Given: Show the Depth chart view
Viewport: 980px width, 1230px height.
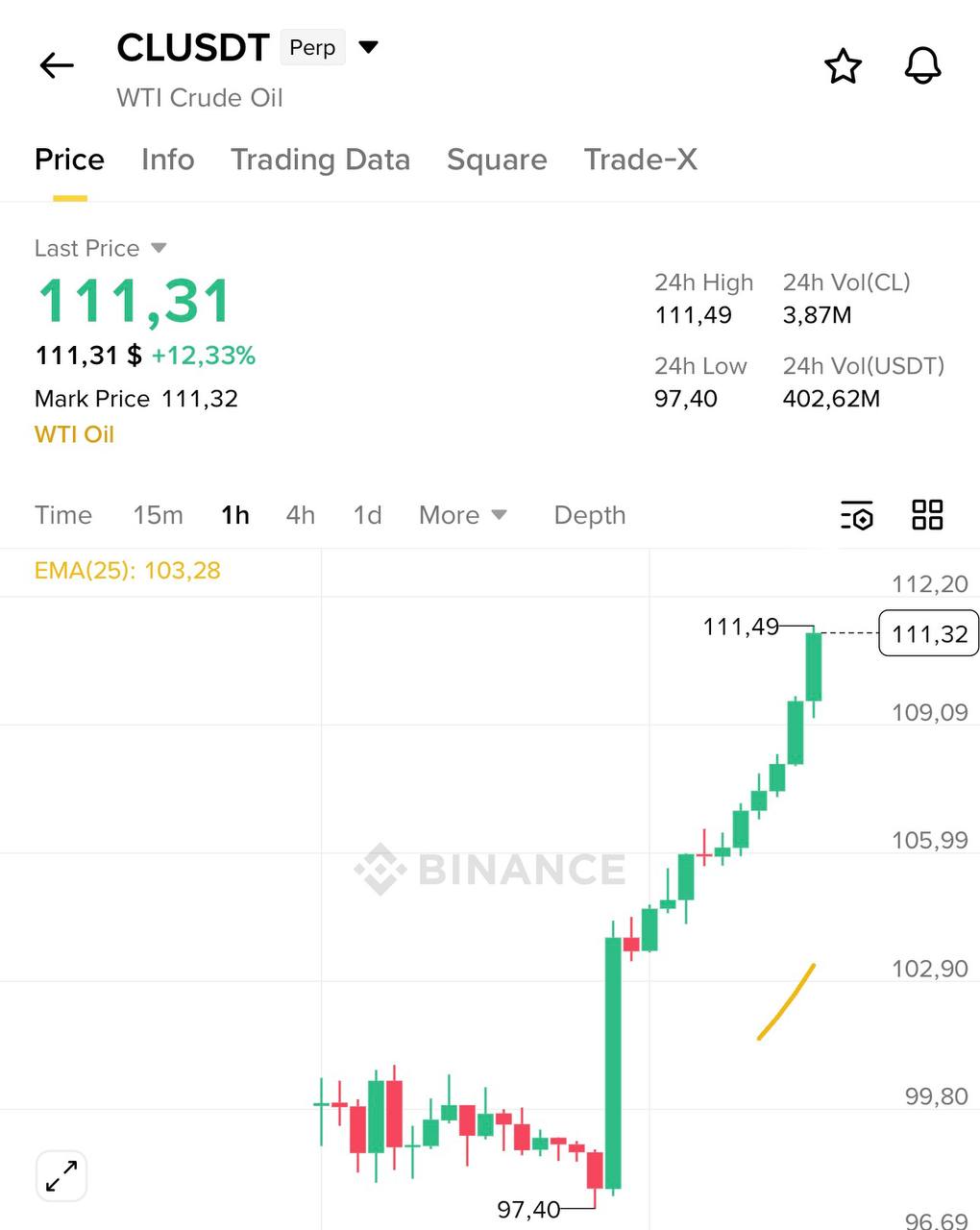Looking at the screenshot, I should tap(589, 515).
